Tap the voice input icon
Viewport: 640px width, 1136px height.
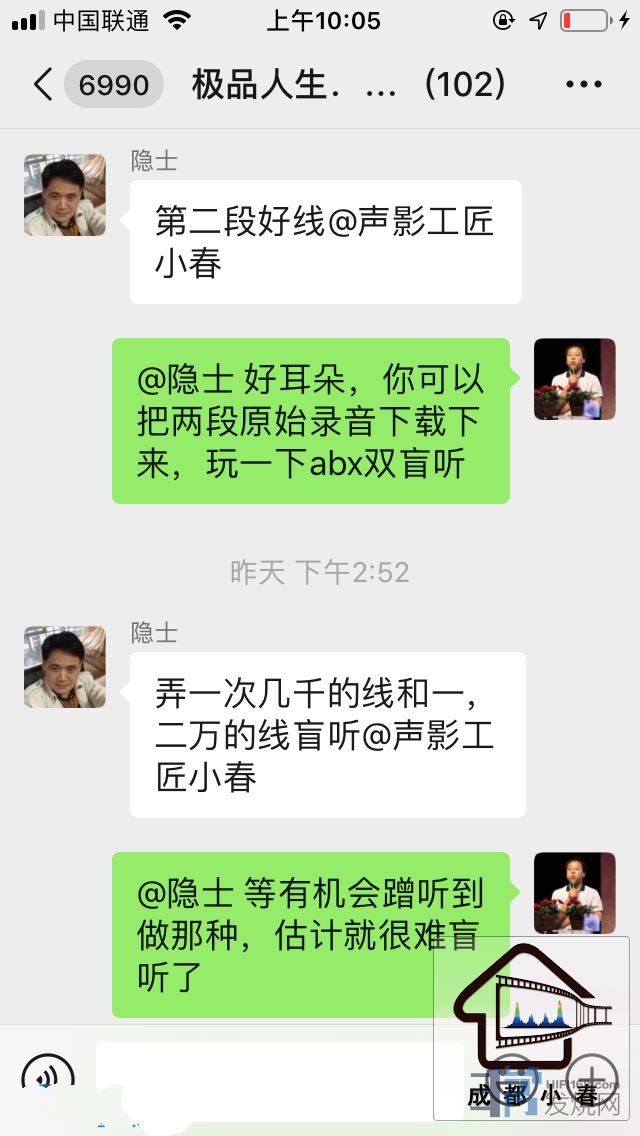tap(47, 1078)
